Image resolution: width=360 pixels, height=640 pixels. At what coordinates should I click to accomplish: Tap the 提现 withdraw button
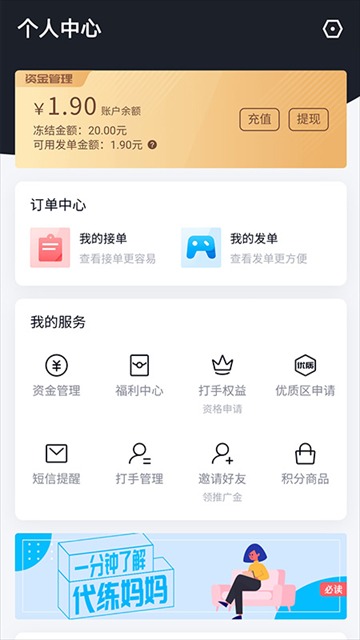coord(309,120)
